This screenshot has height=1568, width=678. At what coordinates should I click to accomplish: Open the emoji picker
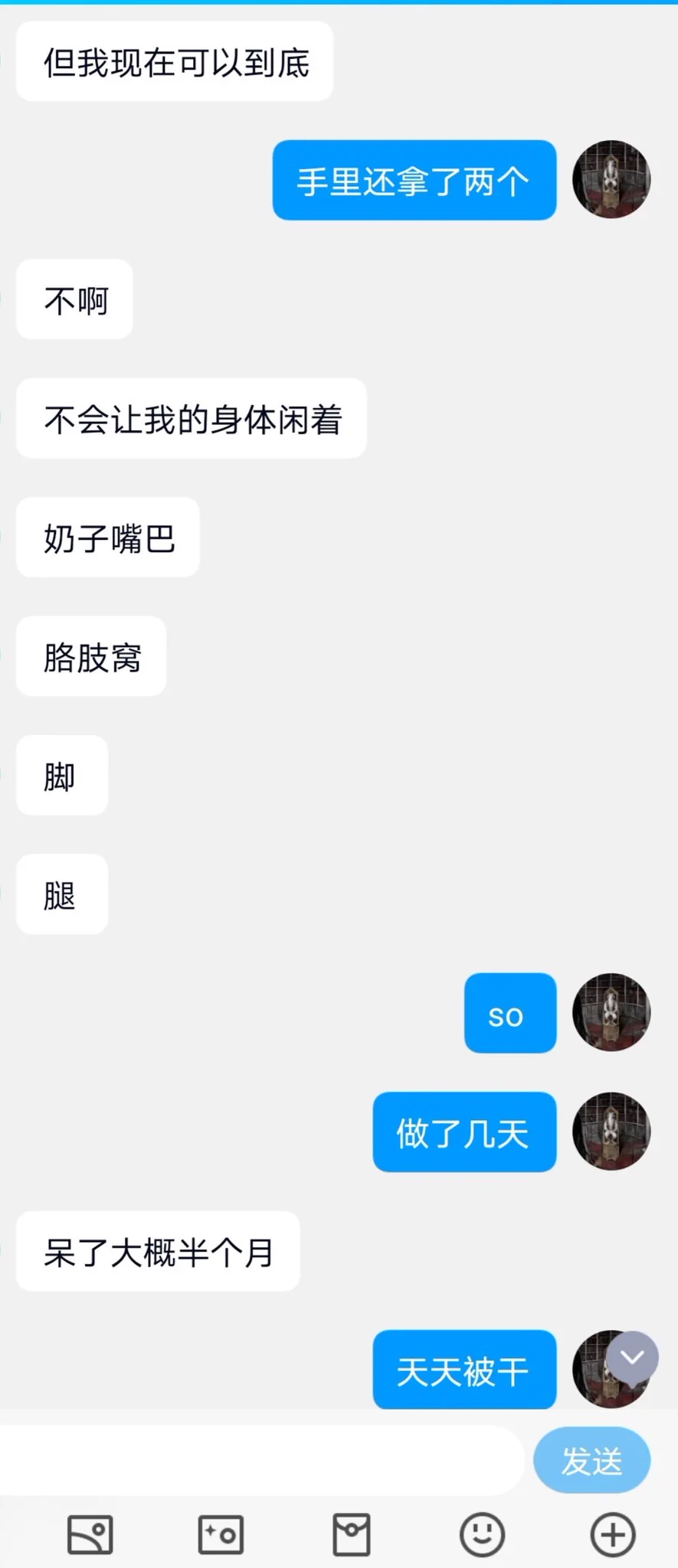482,1534
